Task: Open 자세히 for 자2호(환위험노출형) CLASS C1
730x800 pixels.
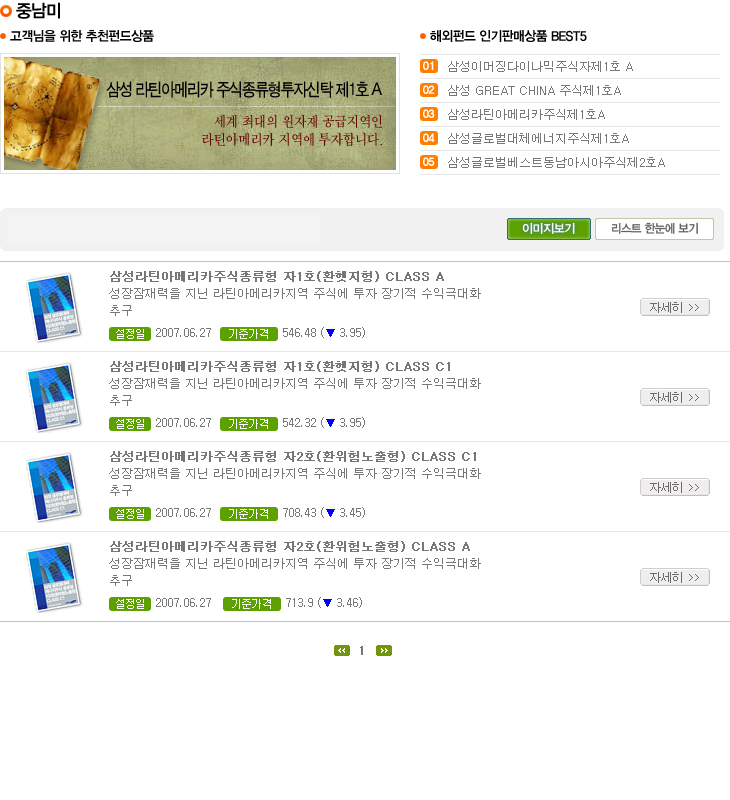Action: (x=674, y=487)
